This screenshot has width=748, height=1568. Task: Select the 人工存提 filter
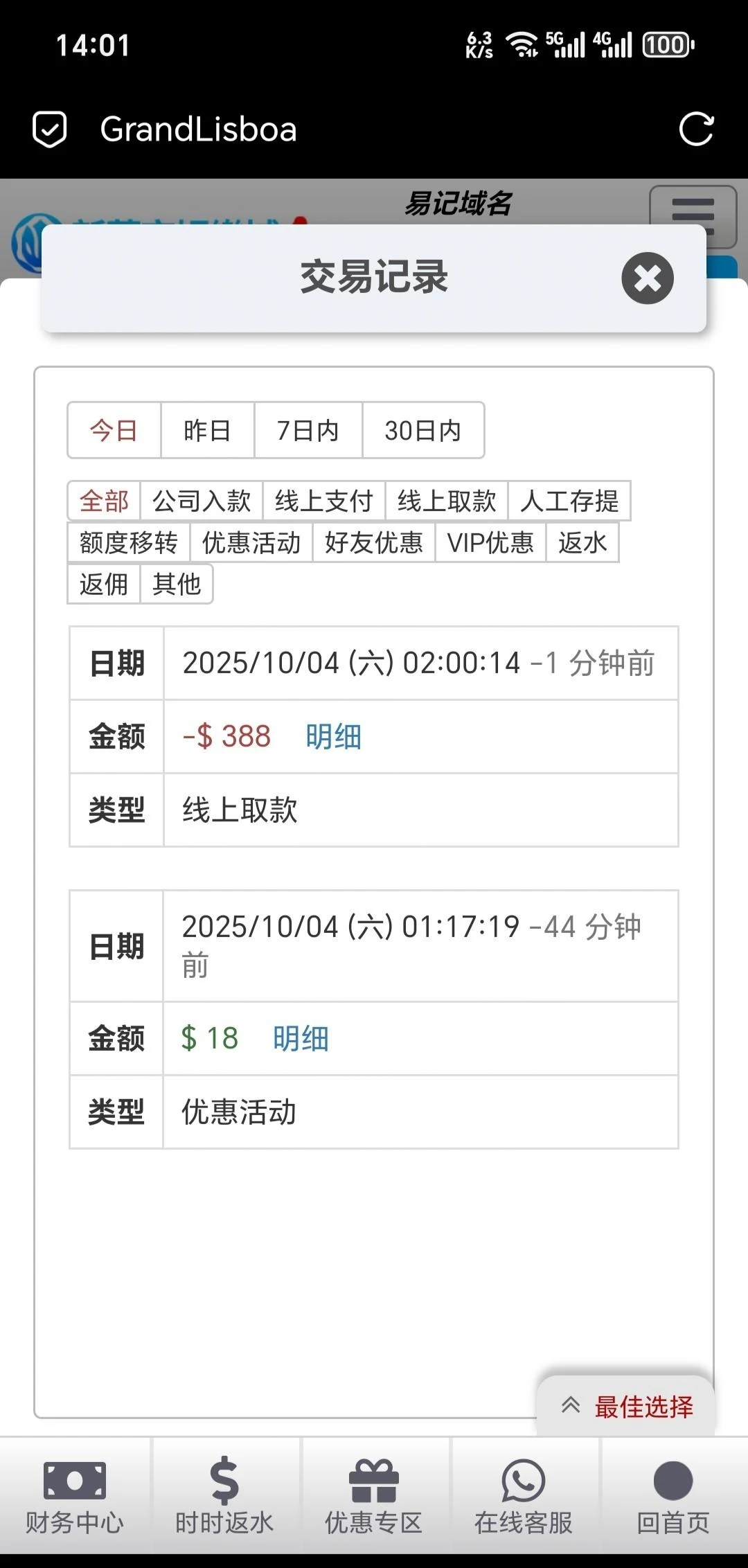(x=569, y=501)
